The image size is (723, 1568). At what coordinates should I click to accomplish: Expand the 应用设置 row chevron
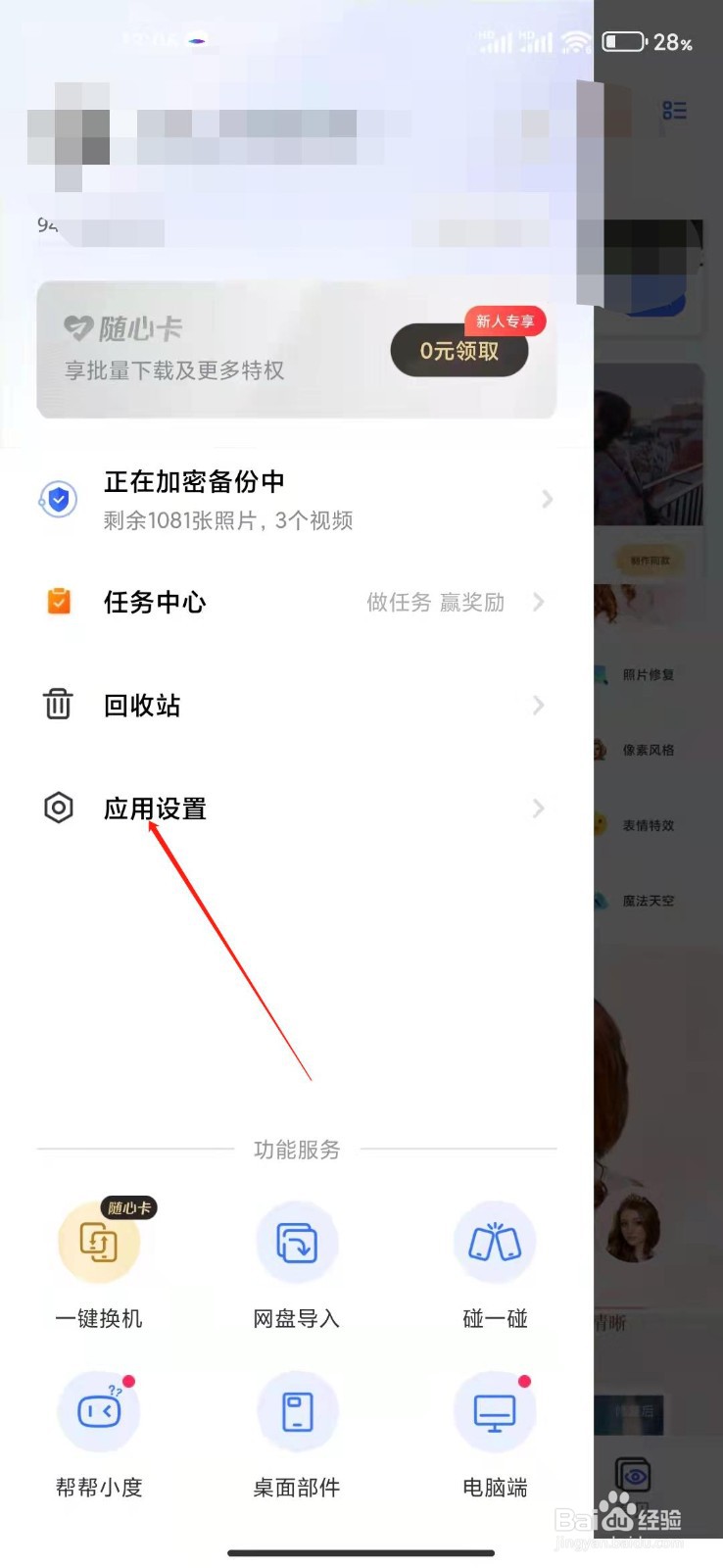click(x=537, y=808)
